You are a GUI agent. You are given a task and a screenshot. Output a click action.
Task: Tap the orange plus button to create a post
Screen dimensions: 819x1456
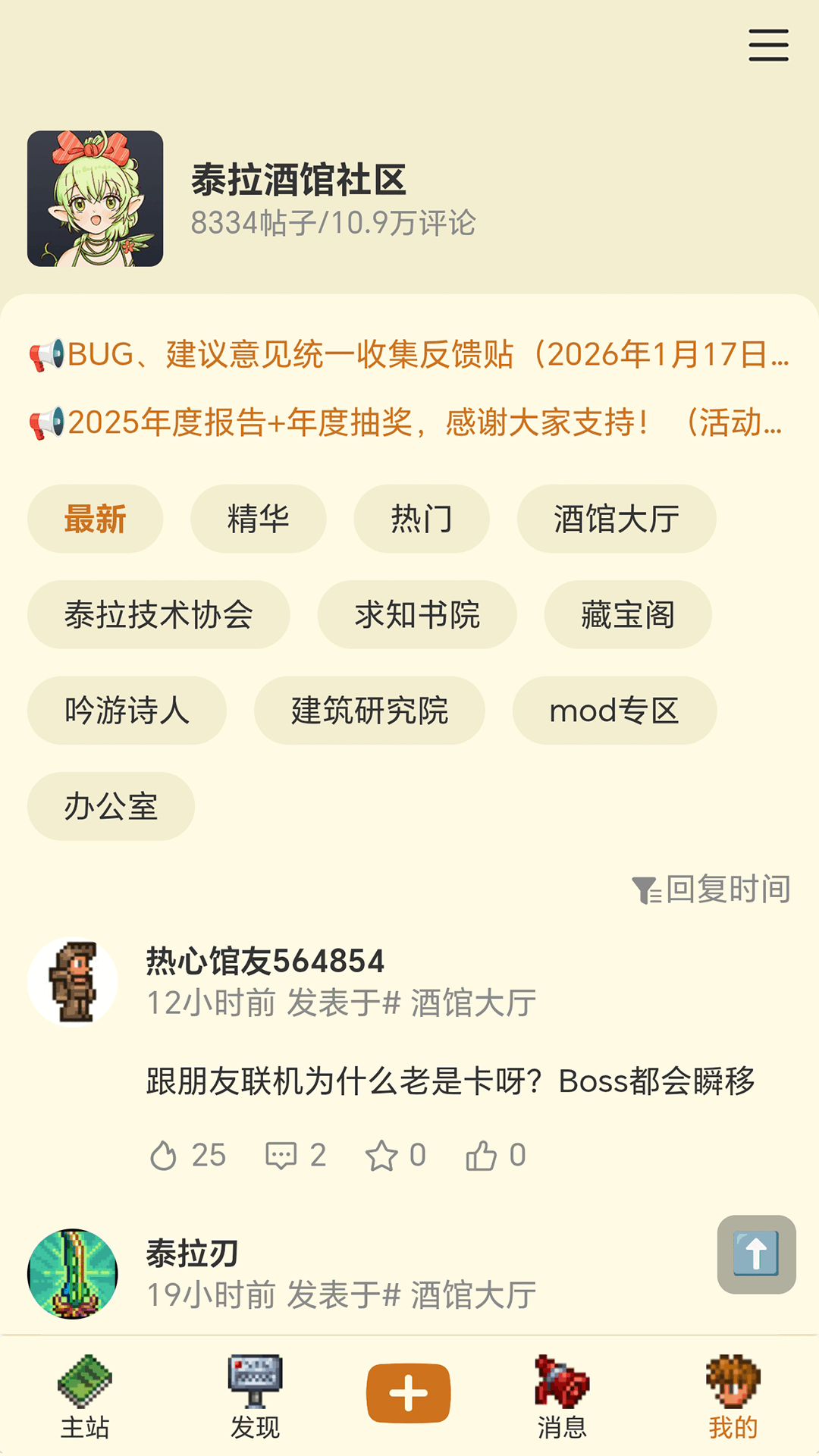point(409,1392)
